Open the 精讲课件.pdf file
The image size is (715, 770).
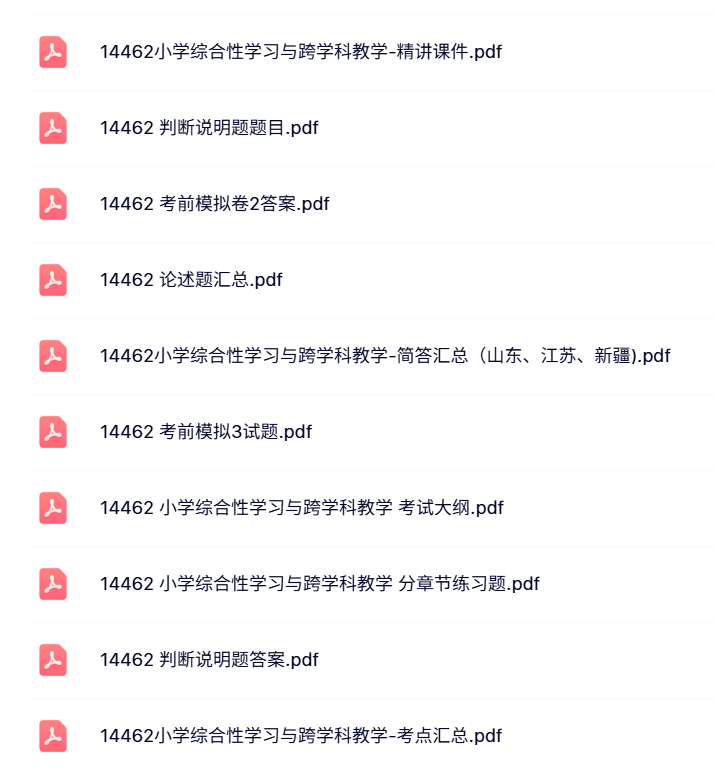pyautogui.click(x=300, y=52)
